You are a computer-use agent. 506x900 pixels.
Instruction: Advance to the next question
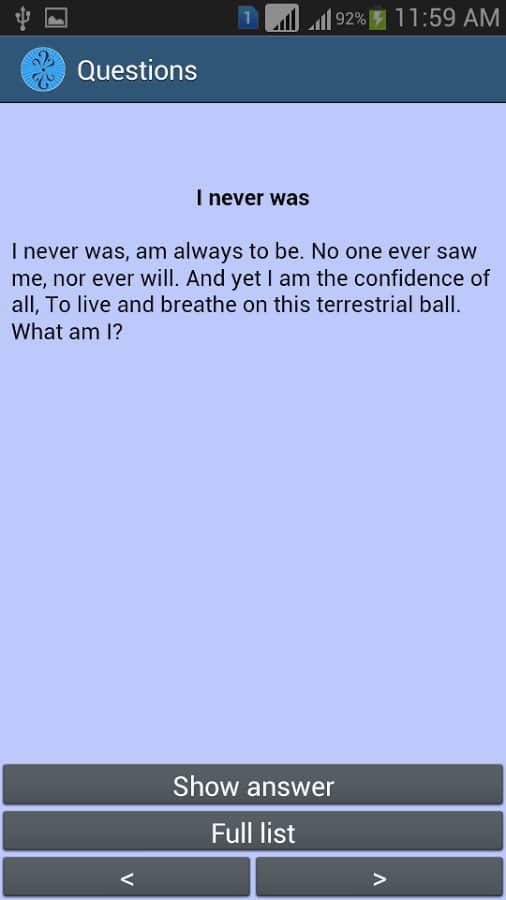click(x=379, y=877)
